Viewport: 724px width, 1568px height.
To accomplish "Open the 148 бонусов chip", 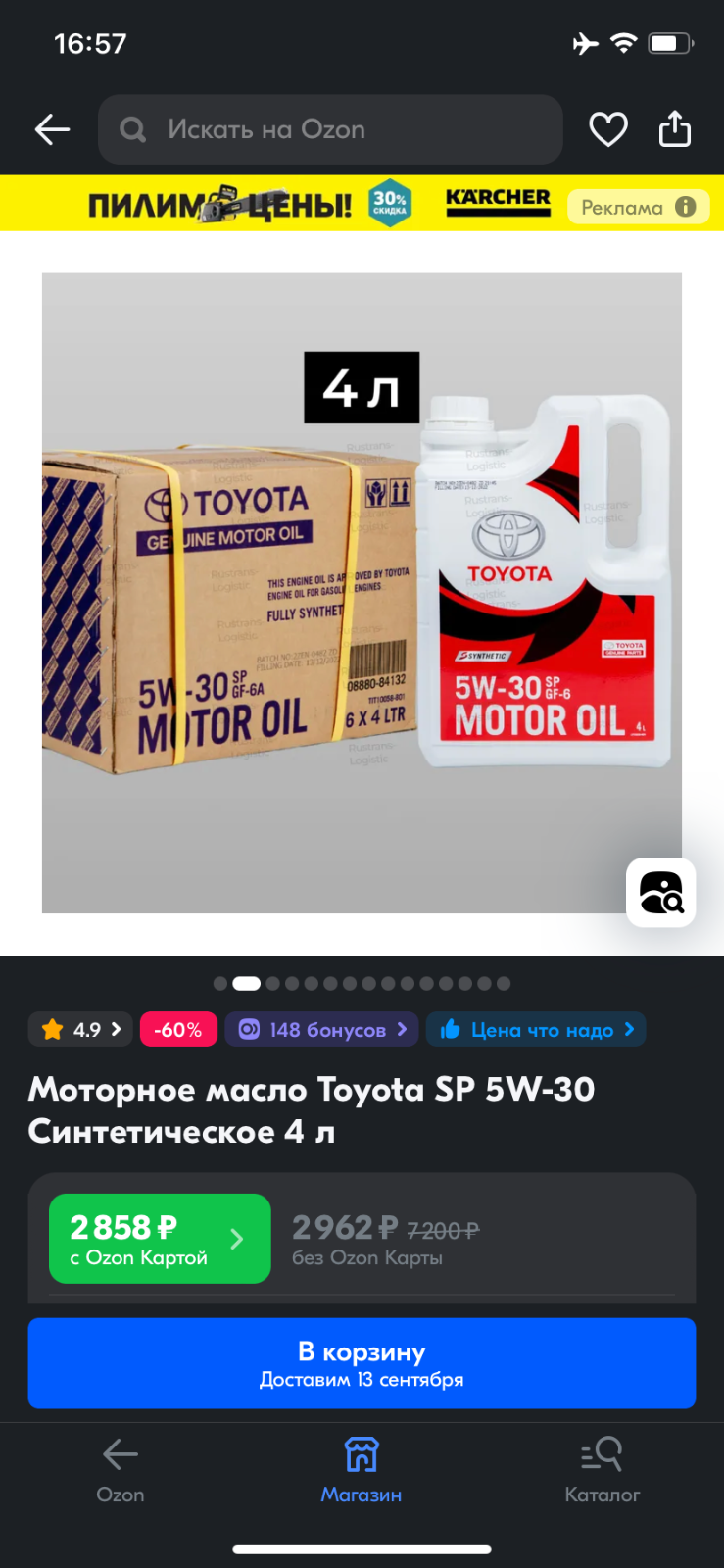I will point(322,1029).
